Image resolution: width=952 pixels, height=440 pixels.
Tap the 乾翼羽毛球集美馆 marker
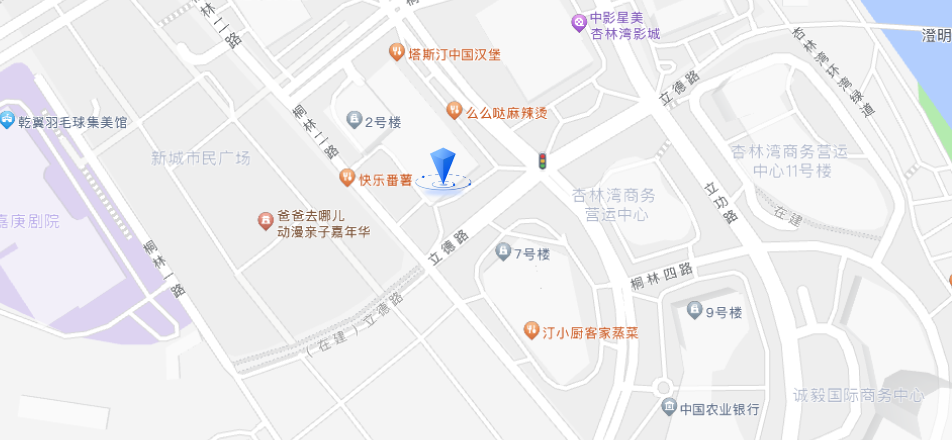(7, 122)
